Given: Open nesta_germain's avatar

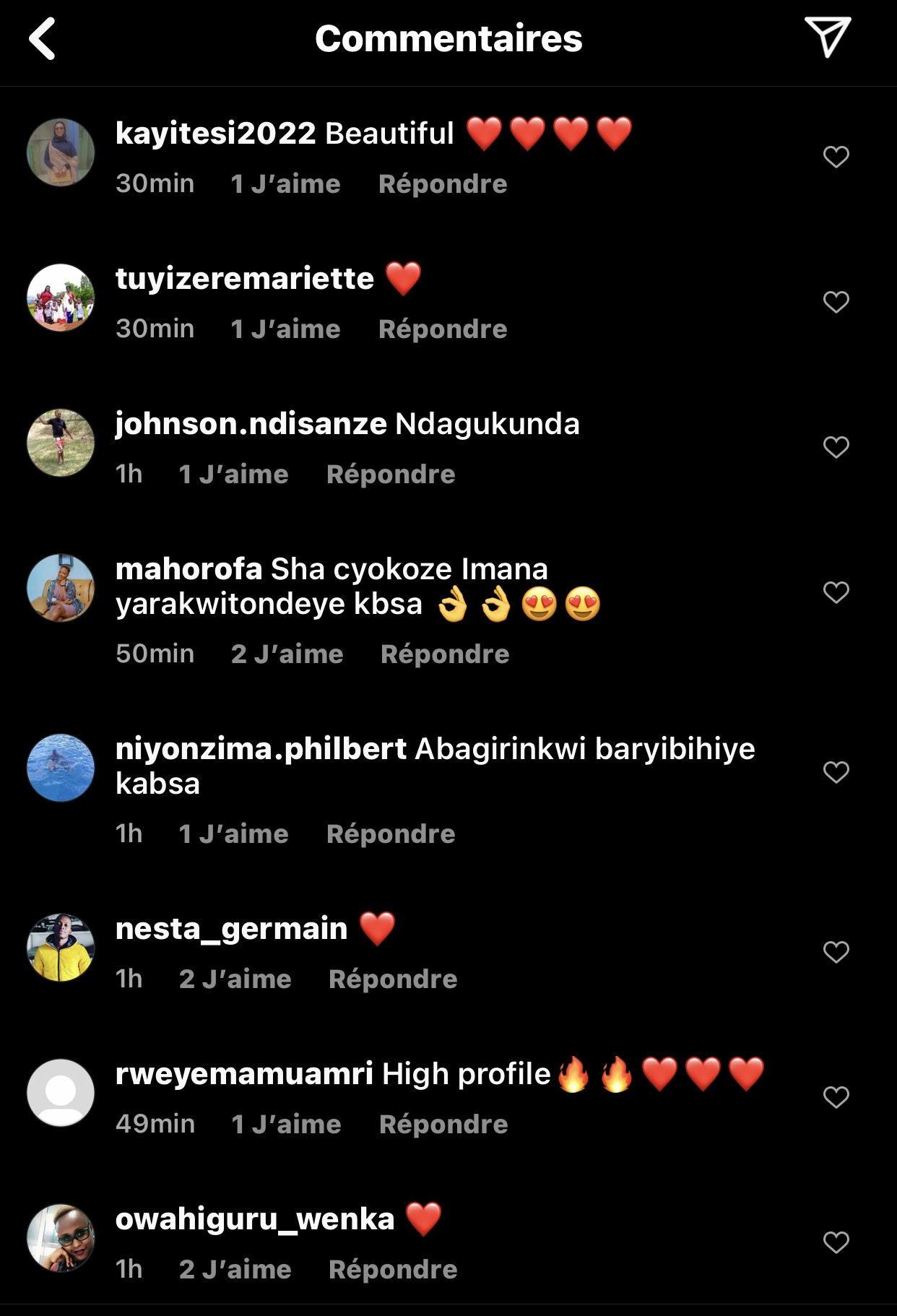Looking at the screenshot, I should click(x=61, y=948).
